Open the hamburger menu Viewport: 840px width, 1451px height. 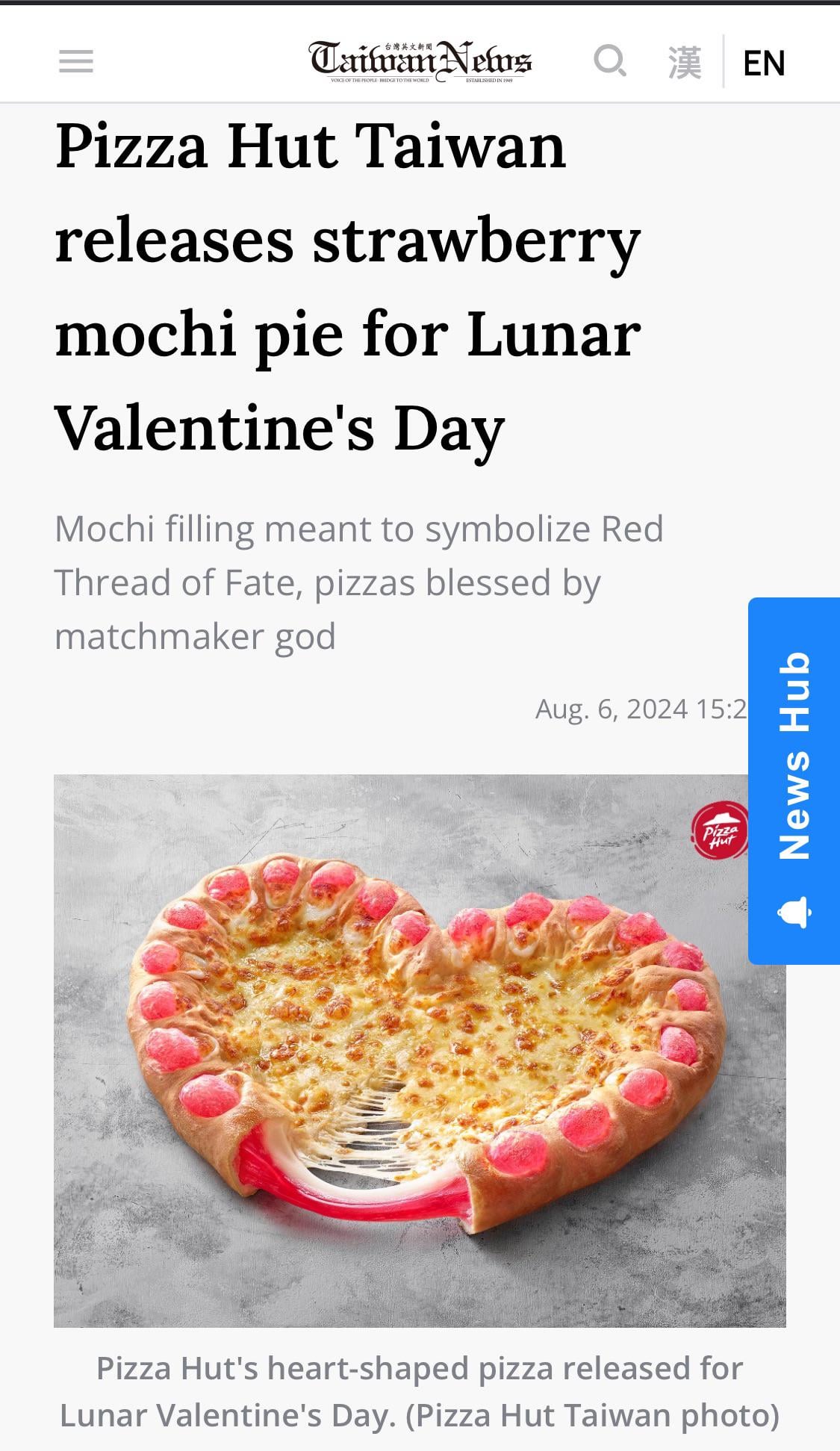coord(76,61)
